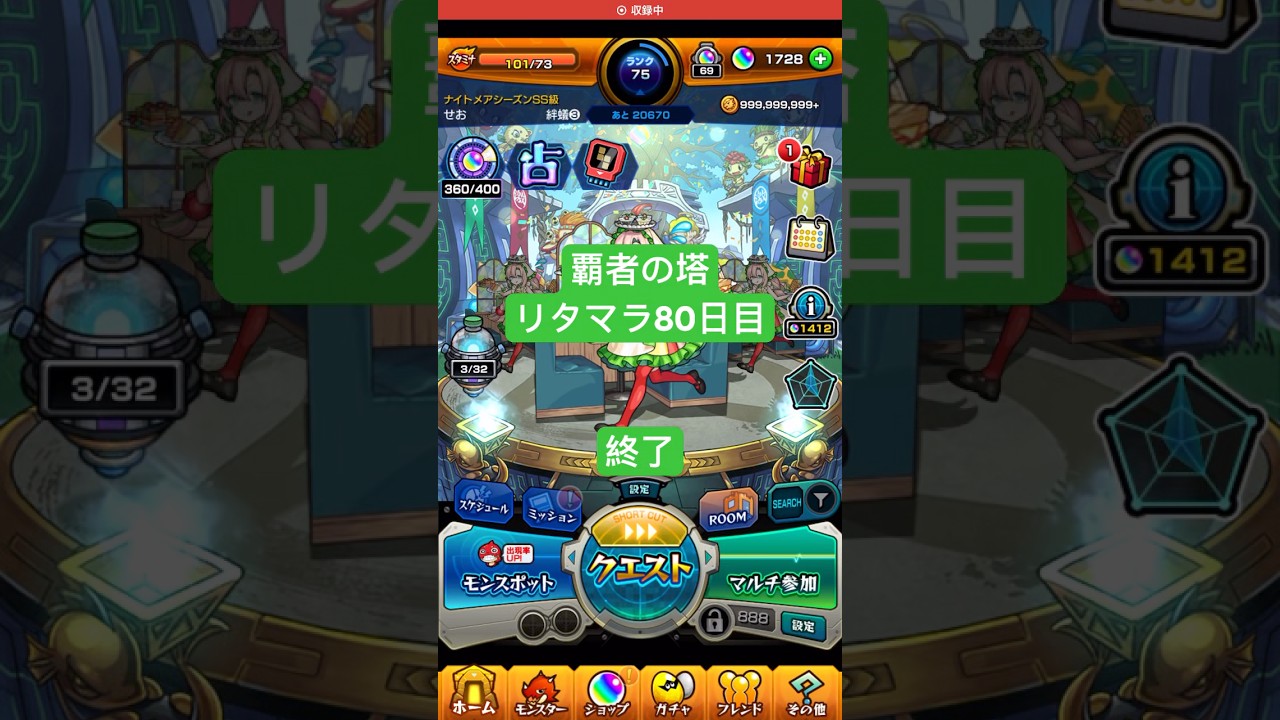Open the calendar icon
The width and height of the screenshot is (1280, 720).
coord(809,240)
